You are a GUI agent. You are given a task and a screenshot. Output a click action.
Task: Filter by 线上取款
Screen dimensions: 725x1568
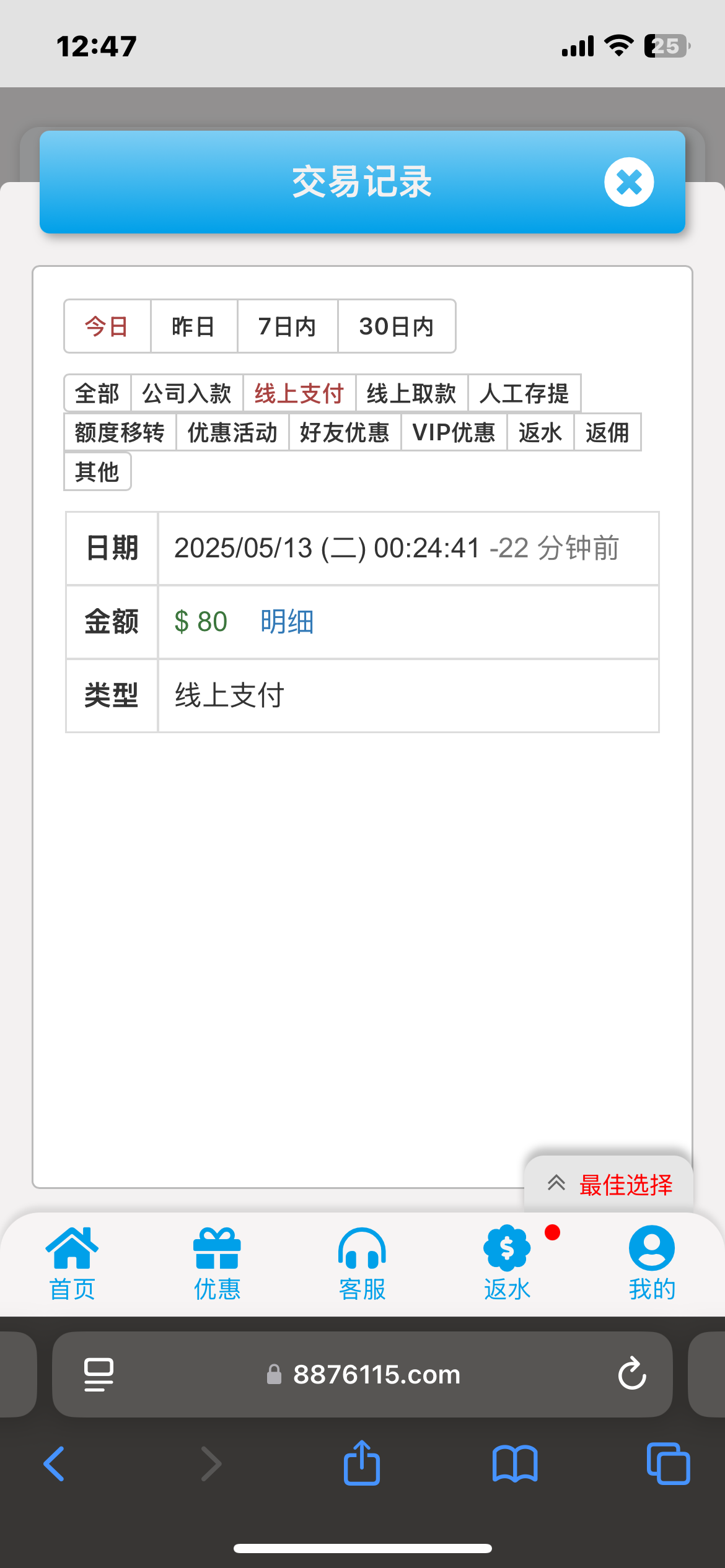point(411,393)
